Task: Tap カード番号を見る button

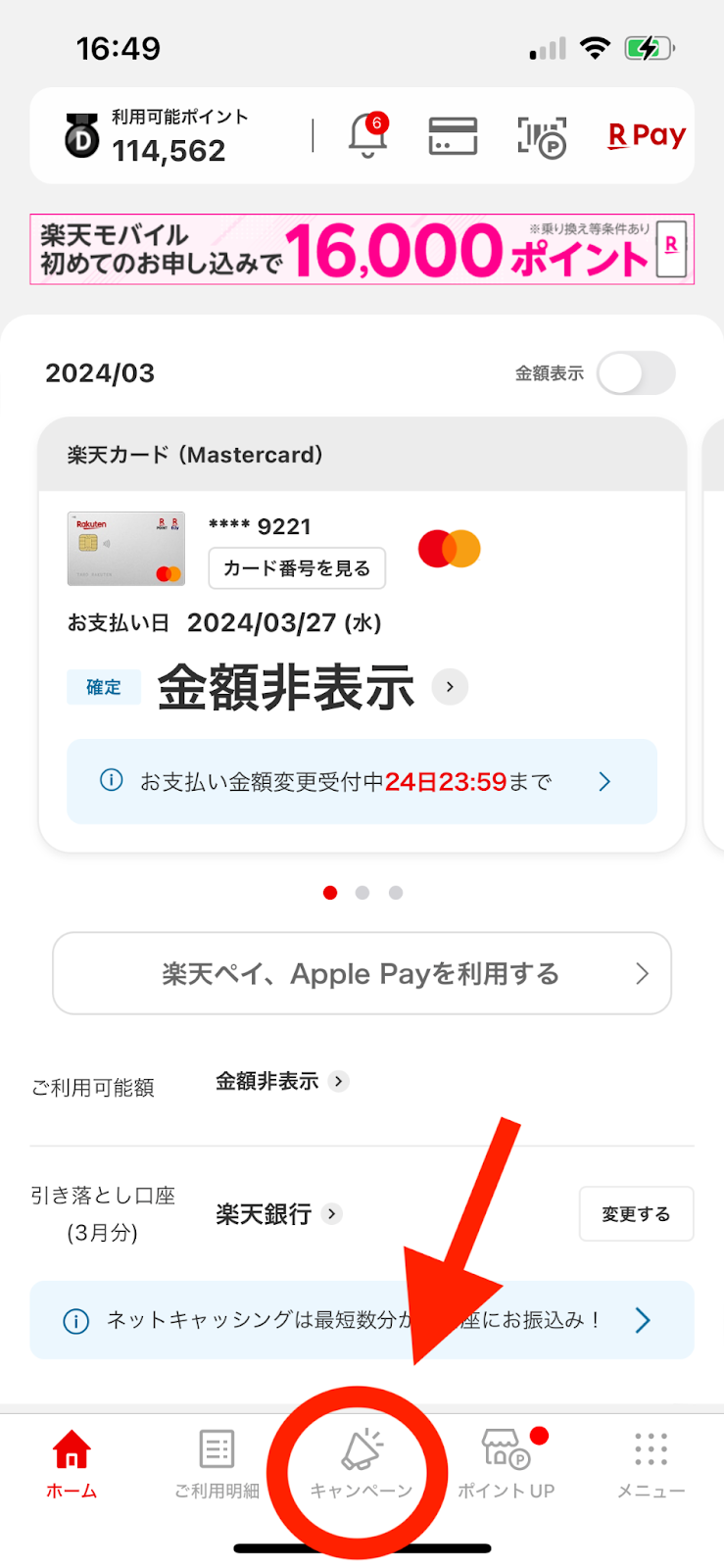Action: [x=297, y=568]
